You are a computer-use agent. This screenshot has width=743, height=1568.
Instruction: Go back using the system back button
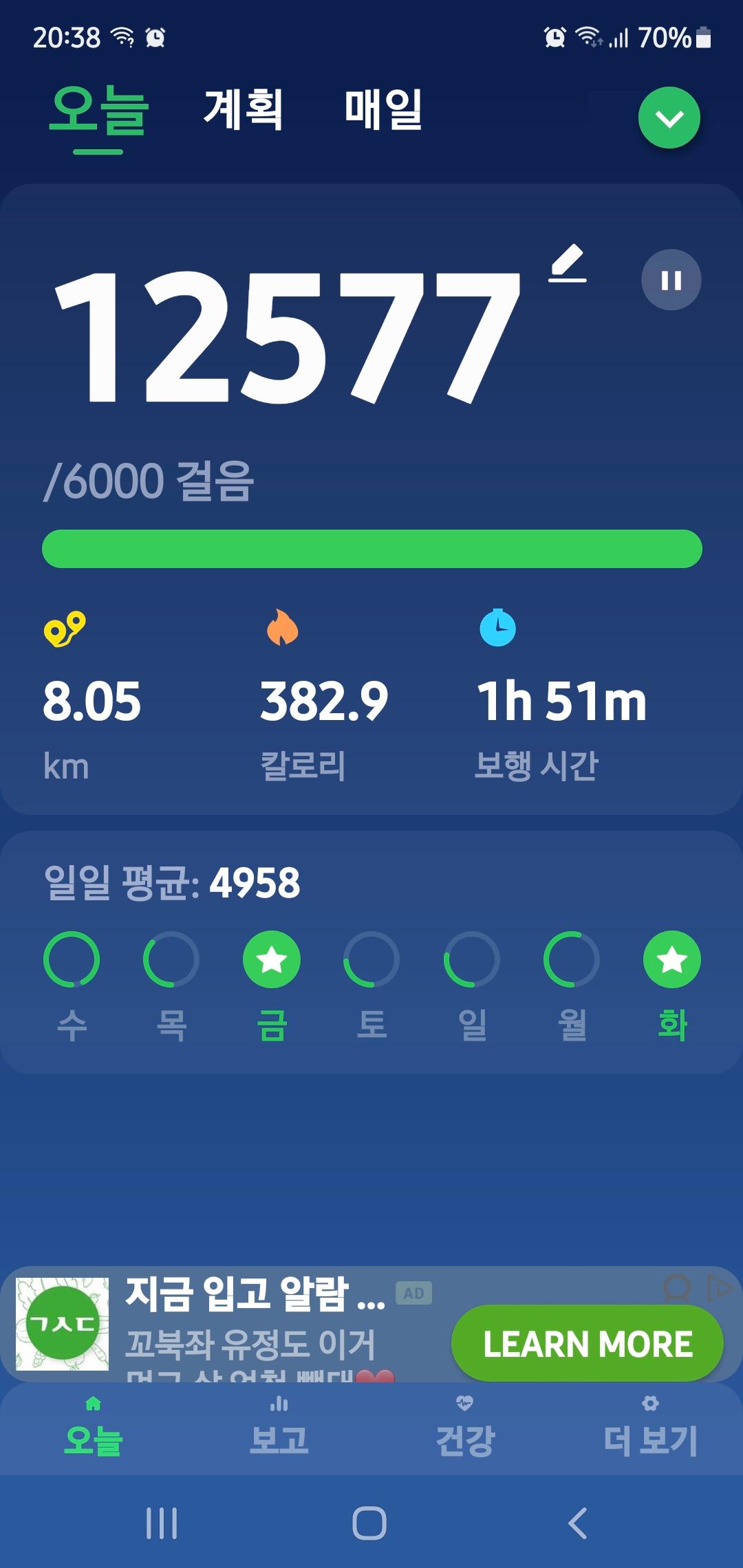coord(578,1523)
